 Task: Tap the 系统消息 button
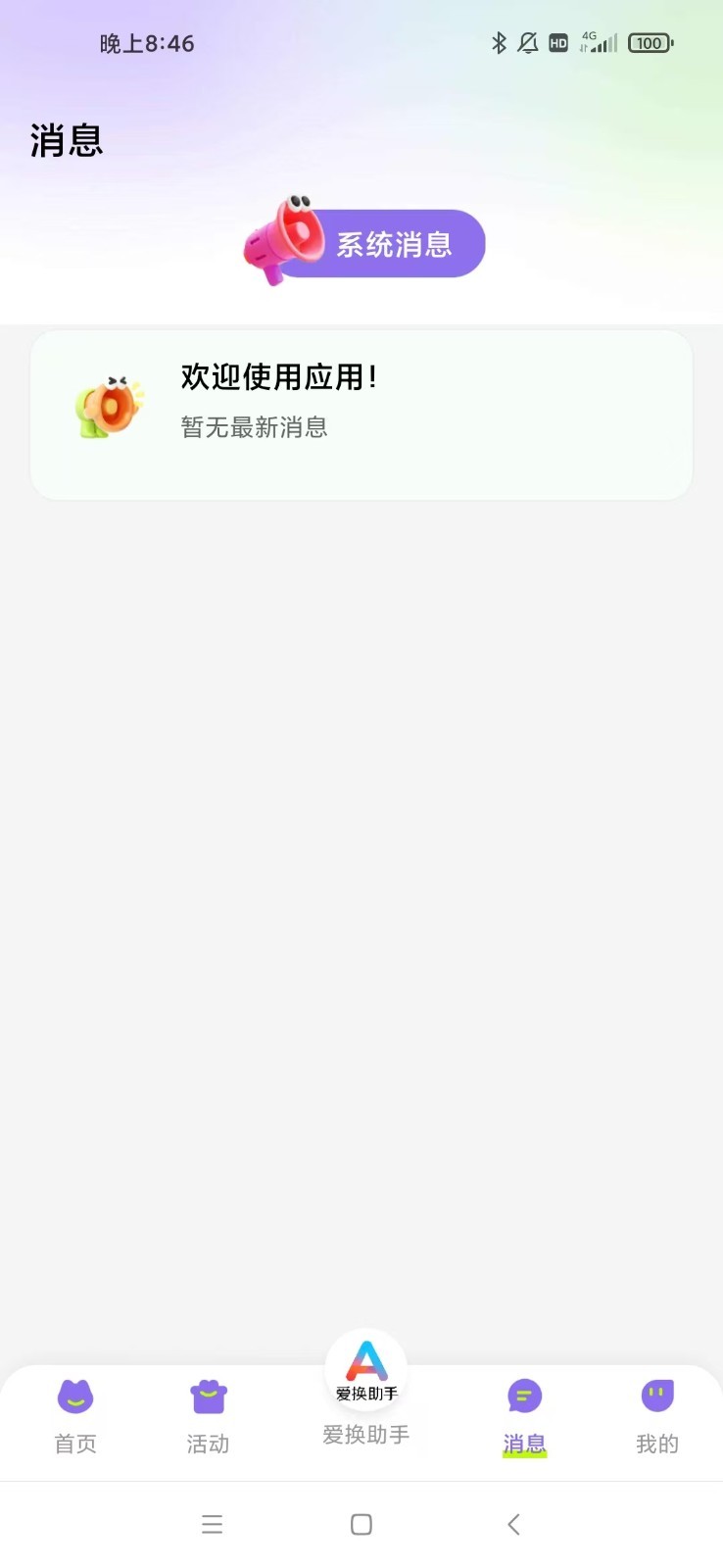[x=365, y=243]
